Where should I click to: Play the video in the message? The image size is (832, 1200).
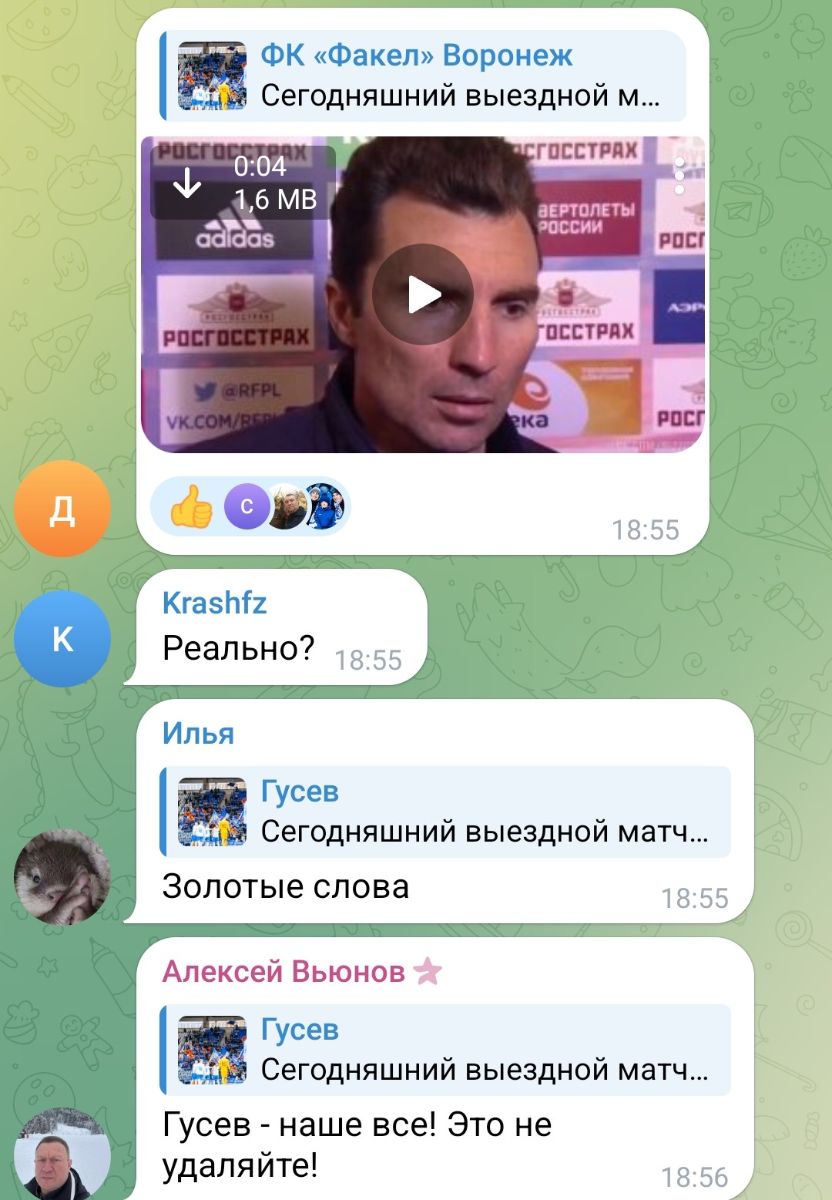tap(422, 294)
